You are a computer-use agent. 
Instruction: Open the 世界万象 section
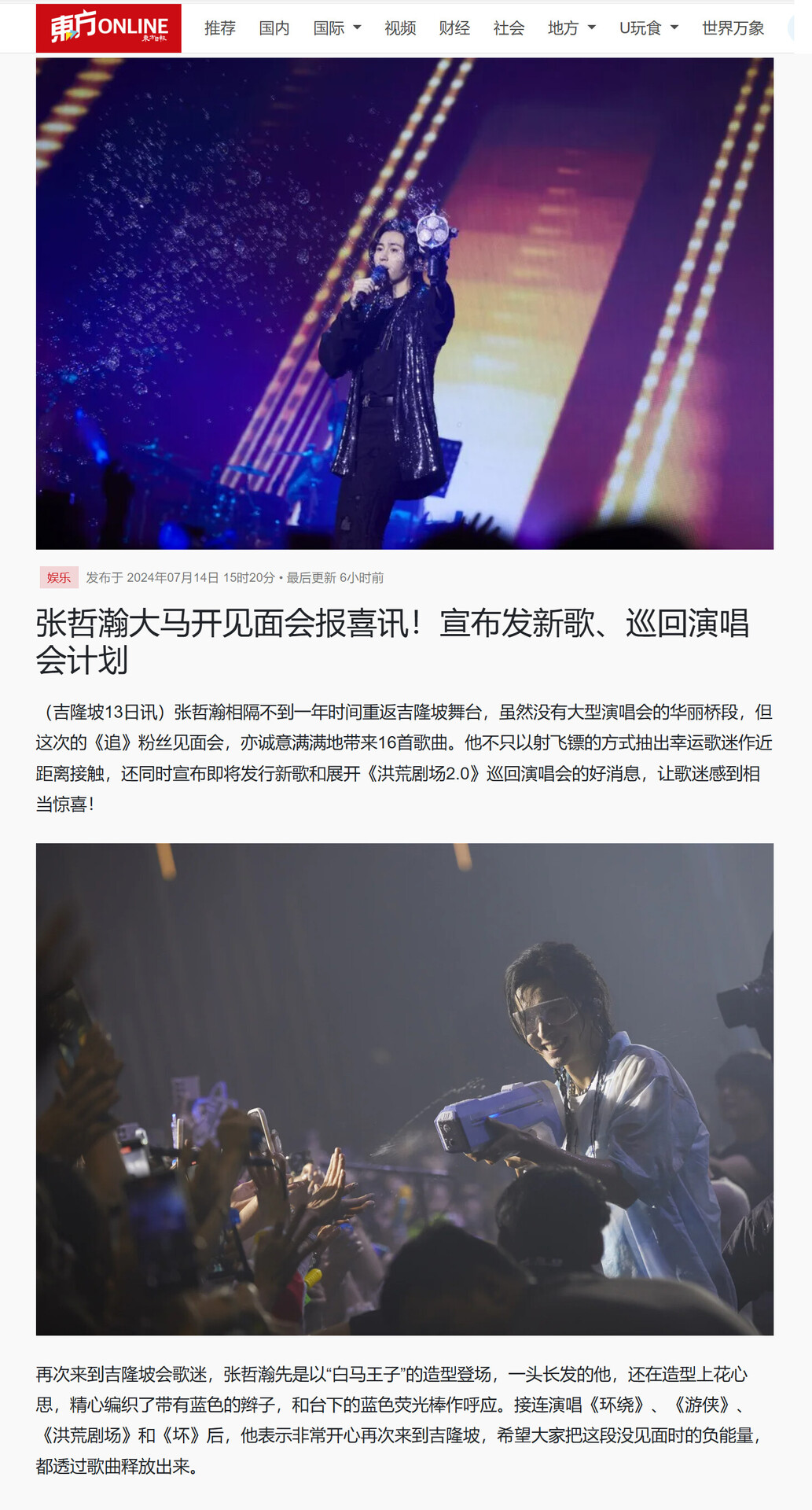coord(733,28)
